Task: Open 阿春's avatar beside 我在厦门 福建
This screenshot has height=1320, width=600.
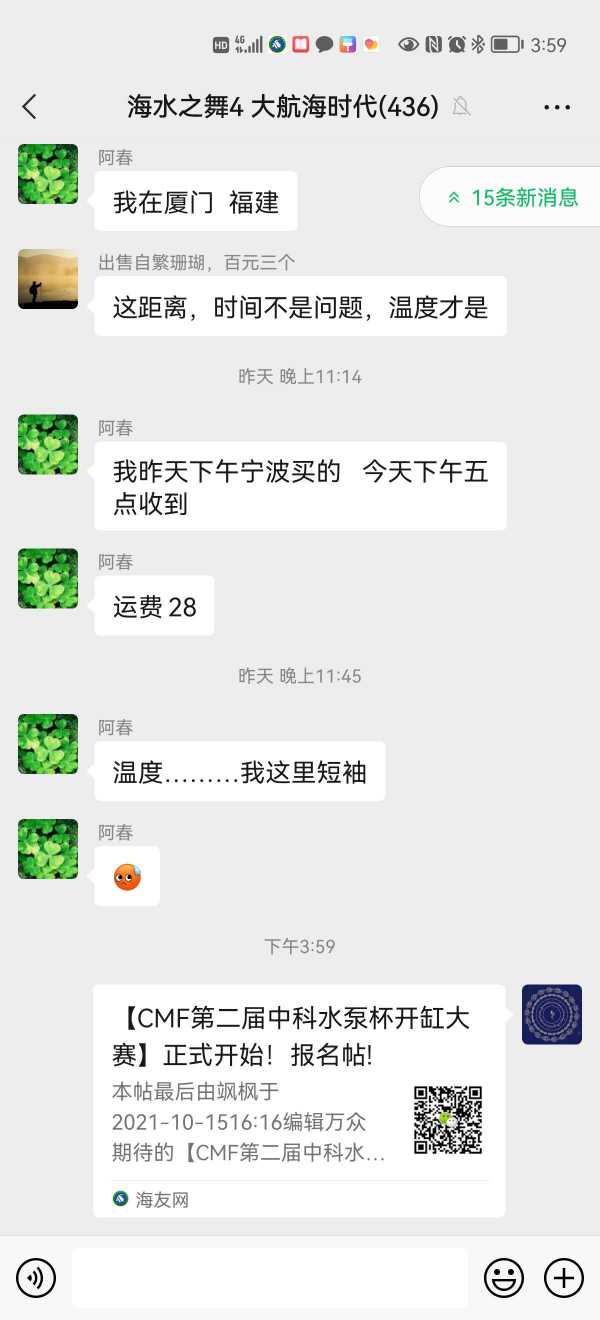Action: [48, 174]
